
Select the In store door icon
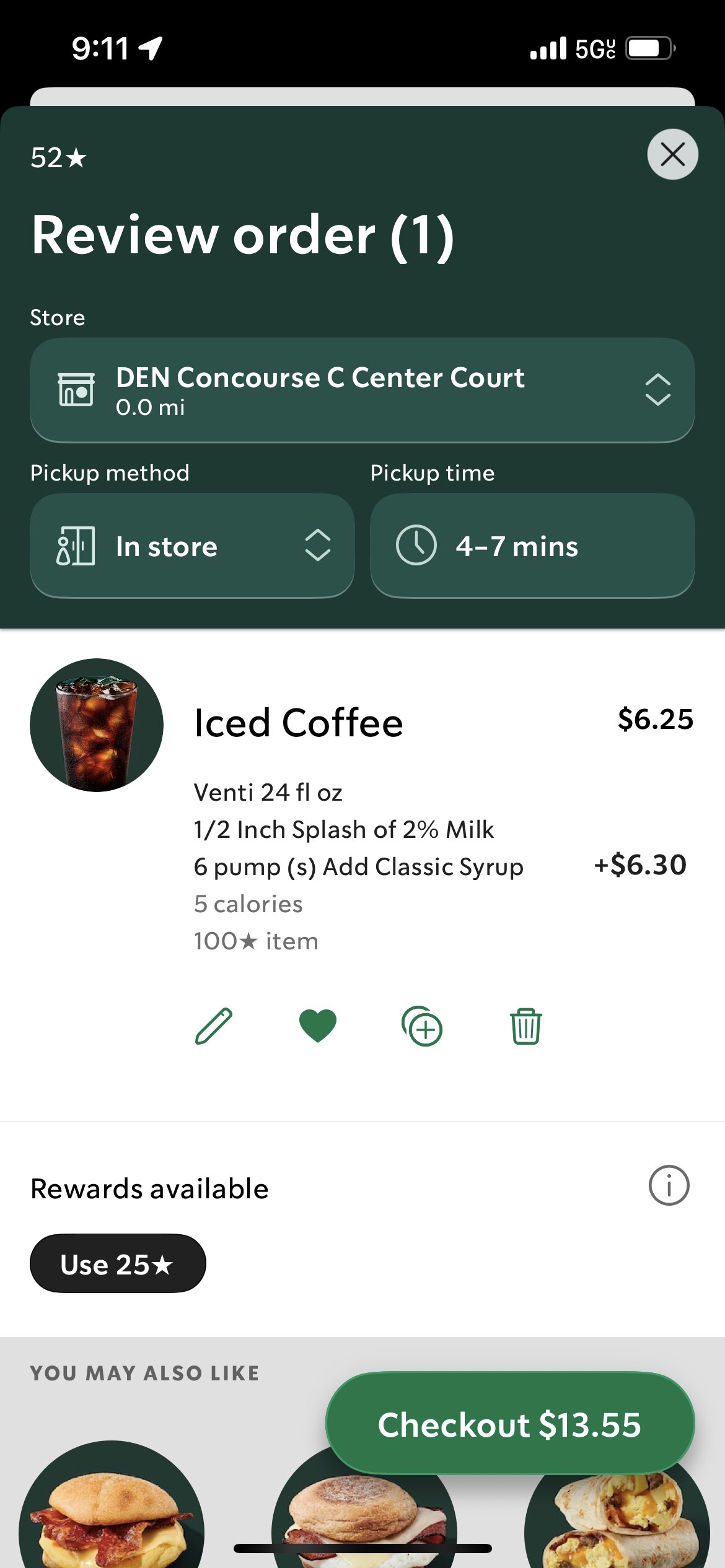click(x=74, y=546)
